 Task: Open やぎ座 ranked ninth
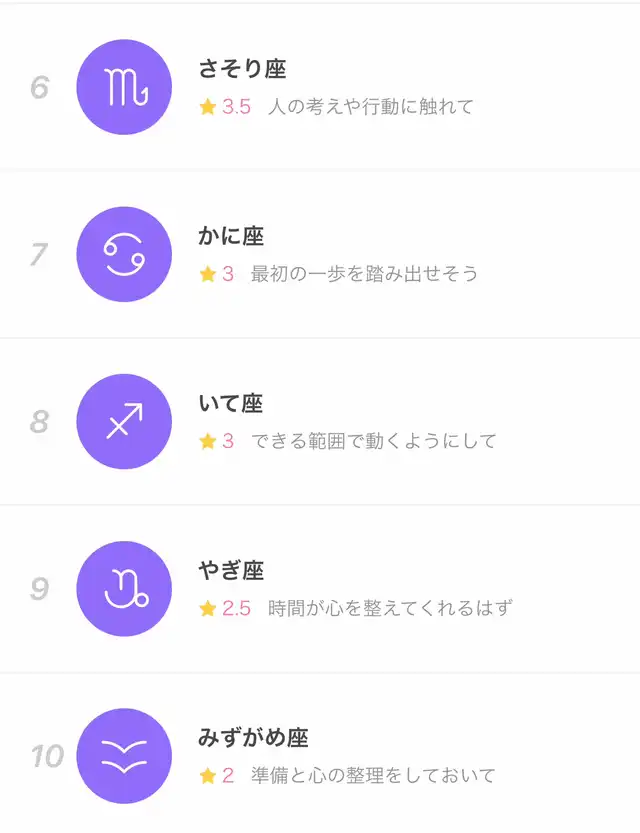tap(320, 589)
